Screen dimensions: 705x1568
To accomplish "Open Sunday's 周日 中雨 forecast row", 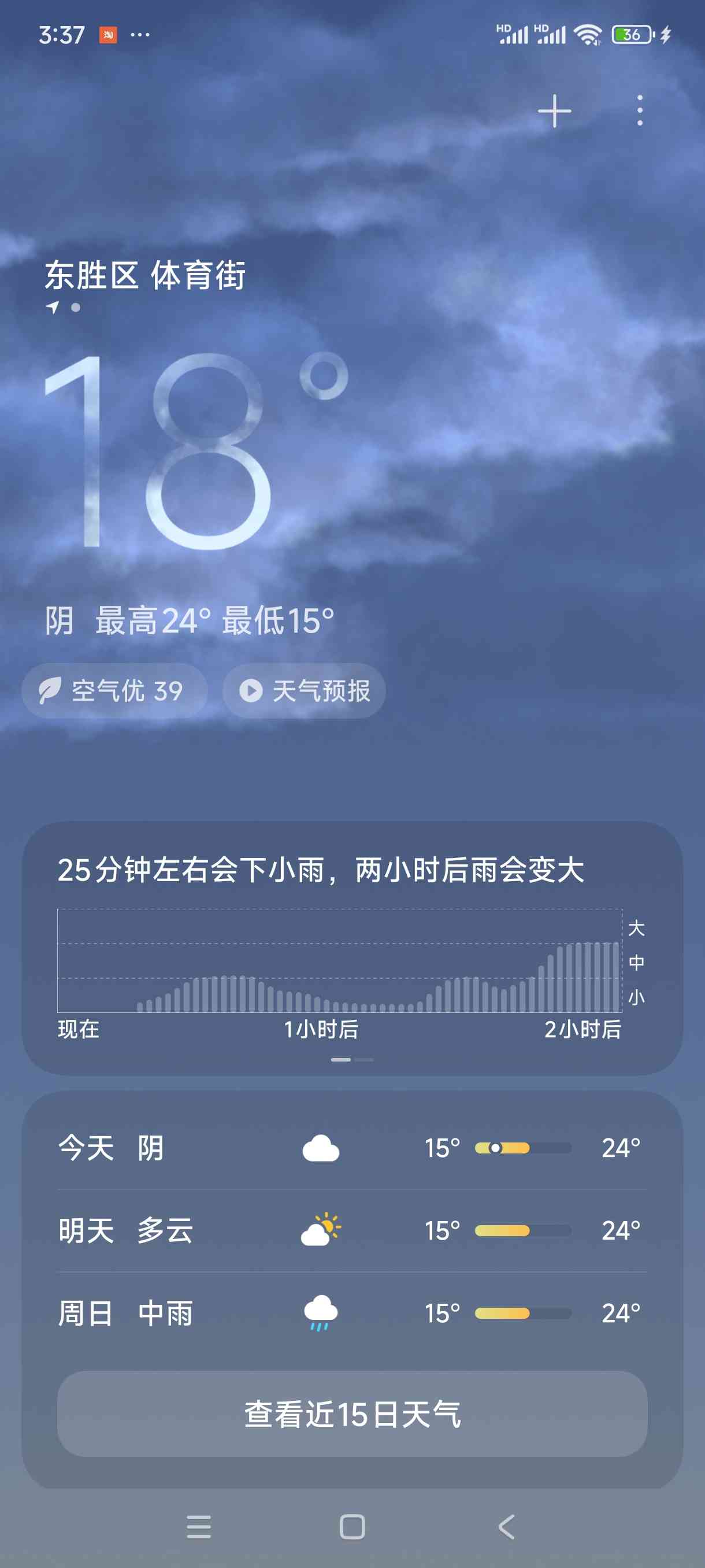I will [352, 1313].
